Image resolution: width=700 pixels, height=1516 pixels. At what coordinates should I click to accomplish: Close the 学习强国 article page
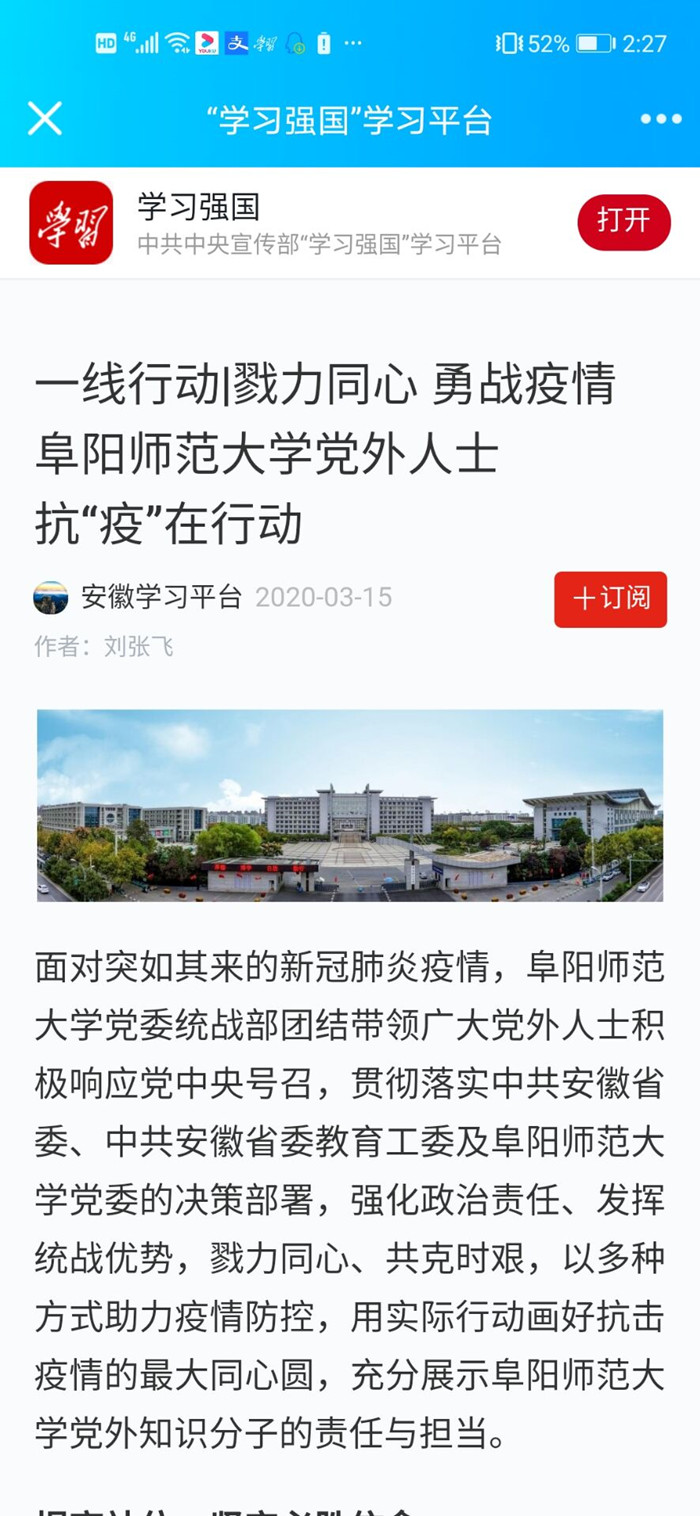tap(45, 119)
